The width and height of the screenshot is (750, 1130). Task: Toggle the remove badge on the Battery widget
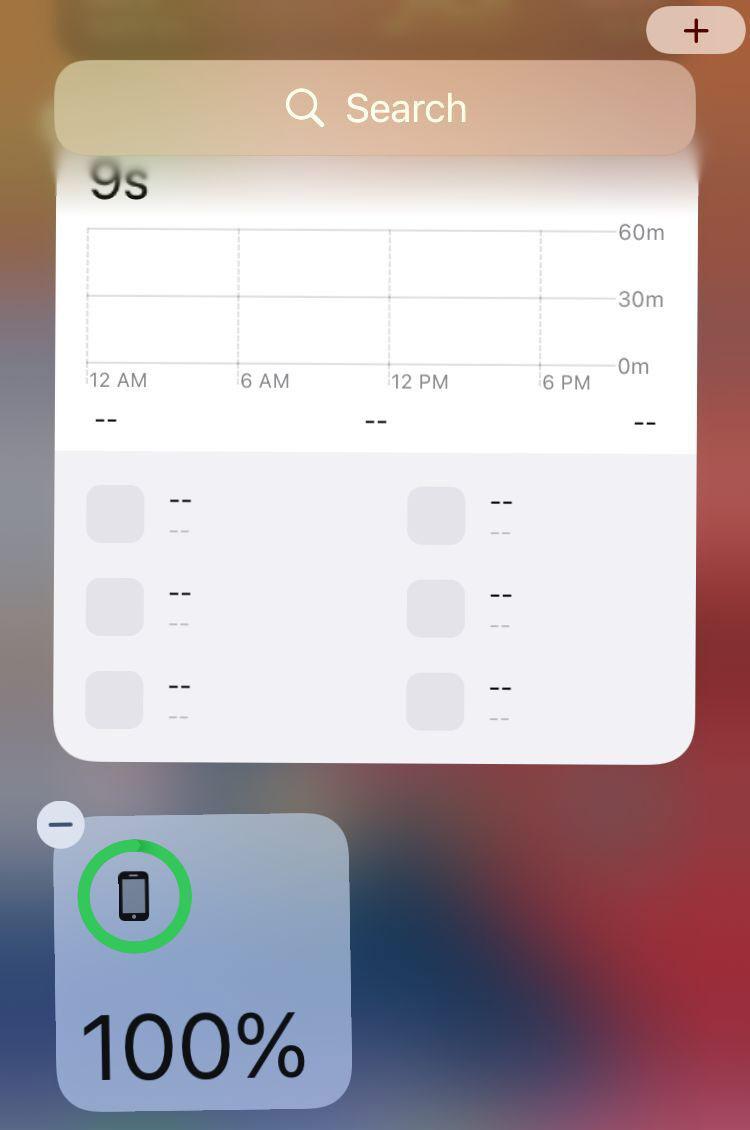[60, 824]
